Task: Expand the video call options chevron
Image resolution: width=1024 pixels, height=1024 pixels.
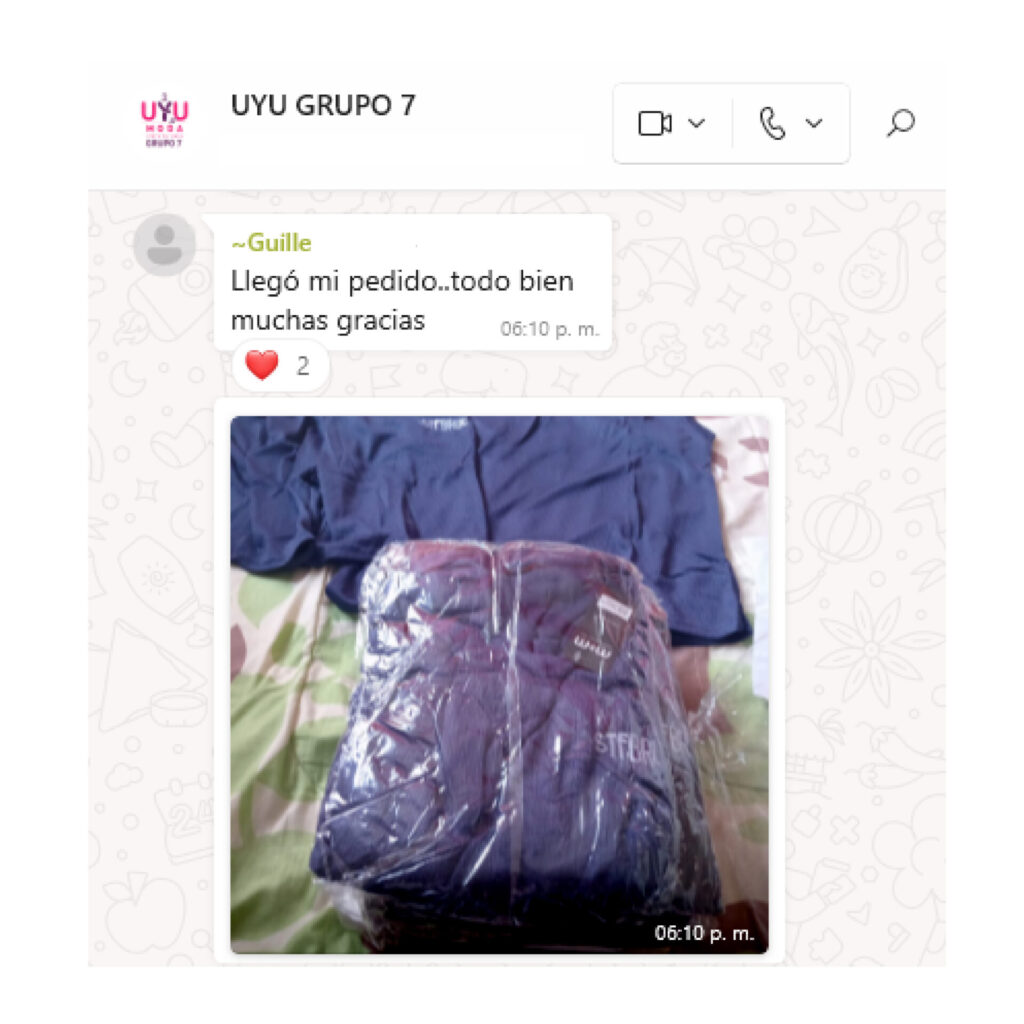Action: point(697,123)
